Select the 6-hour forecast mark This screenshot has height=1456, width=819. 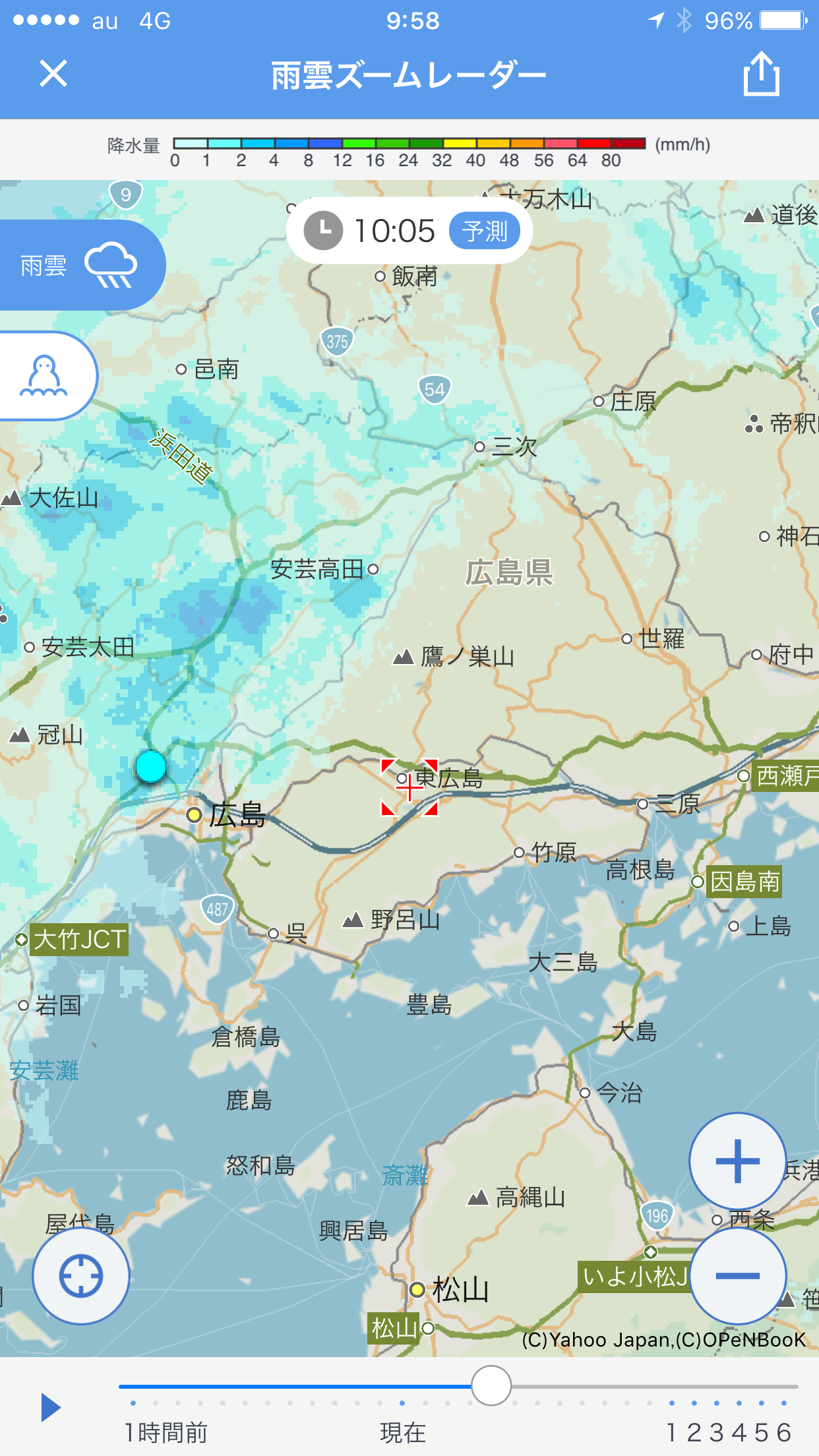point(783,1432)
